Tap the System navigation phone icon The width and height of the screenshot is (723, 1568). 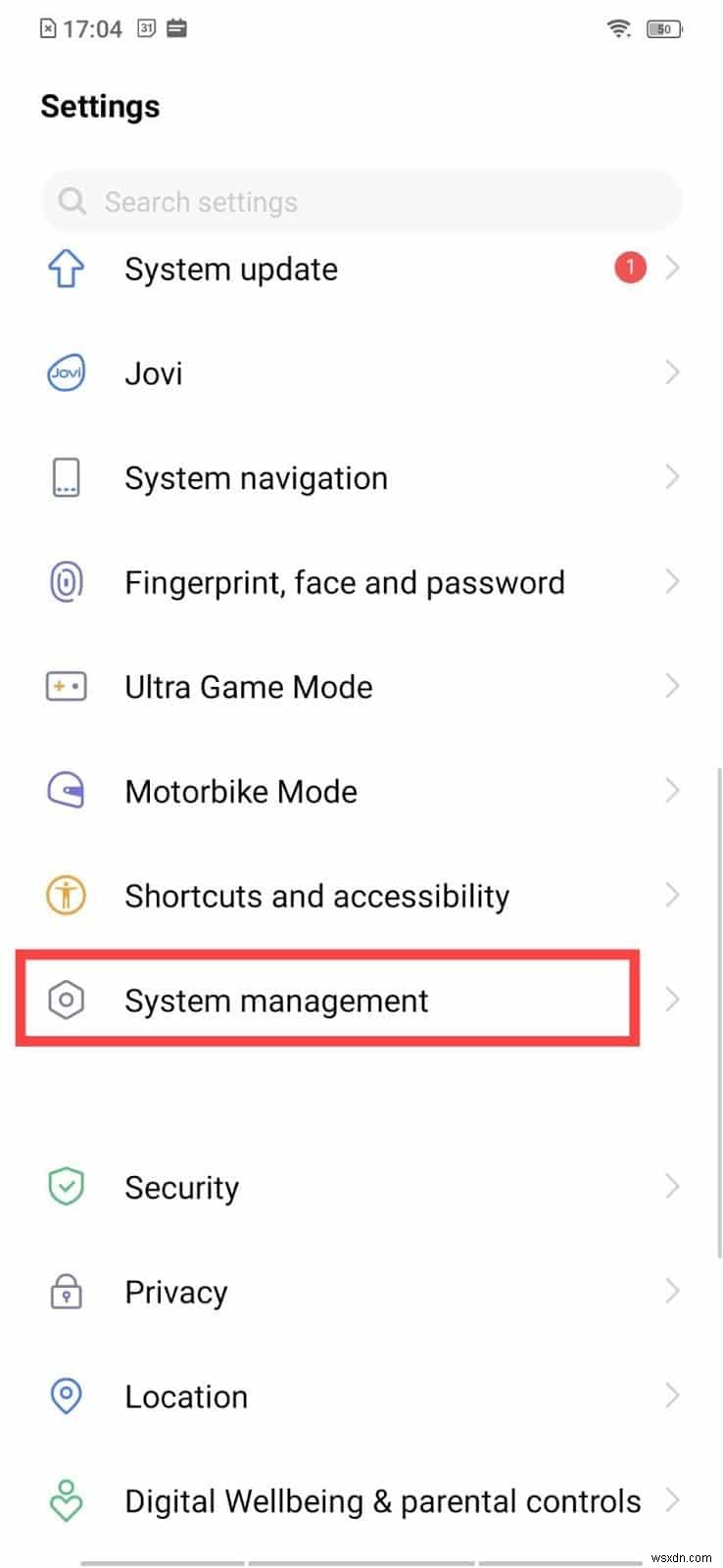click(x=66, y=477)
